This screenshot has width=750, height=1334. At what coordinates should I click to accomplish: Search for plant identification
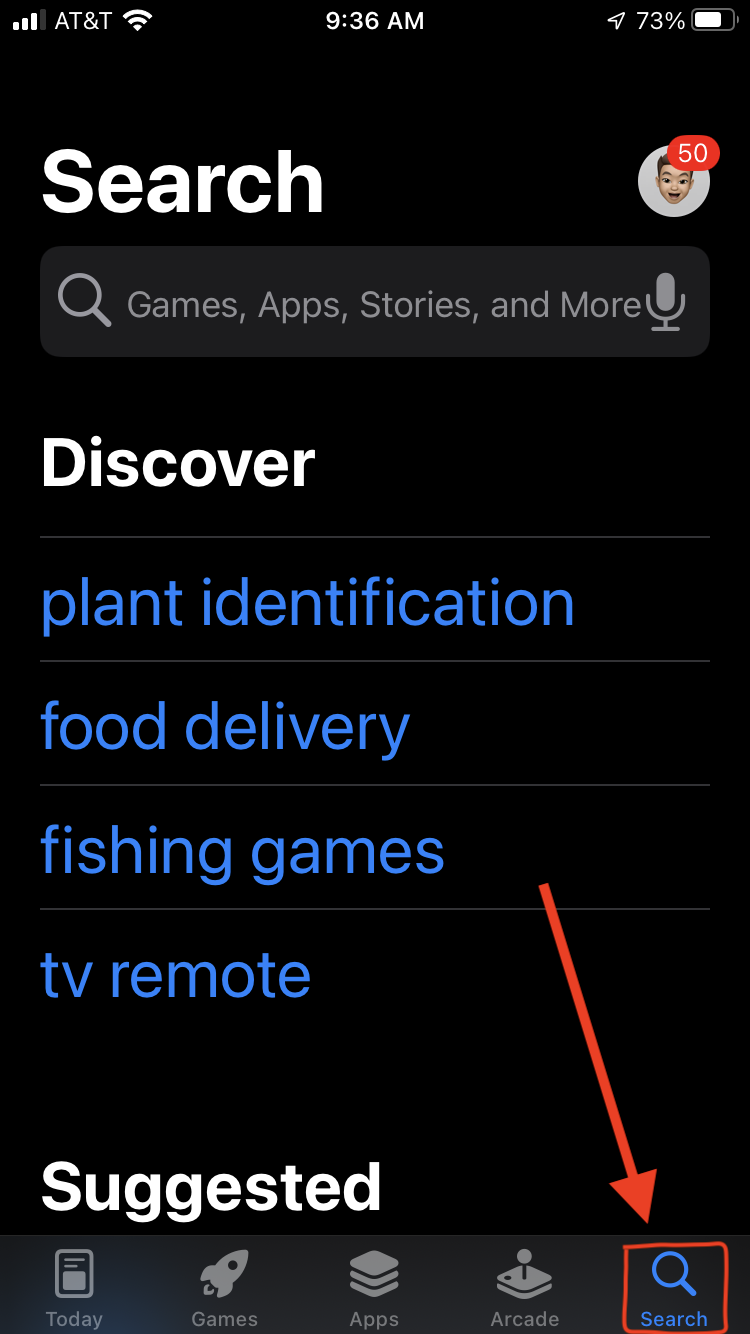click(308, 603)
